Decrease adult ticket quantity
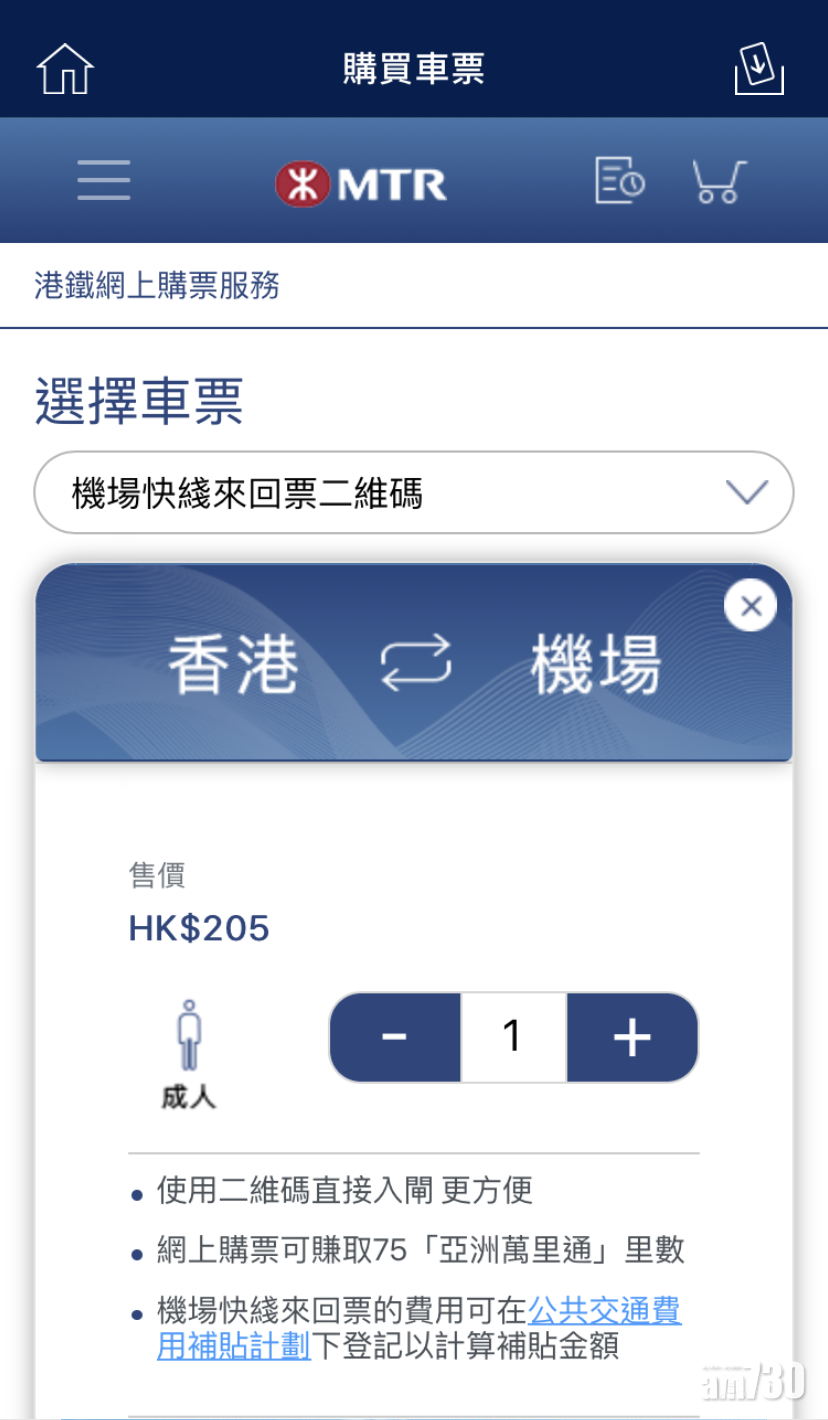Image resolution: width=828 pixels, height=1420 pixels. click(x=395, y=1037)
